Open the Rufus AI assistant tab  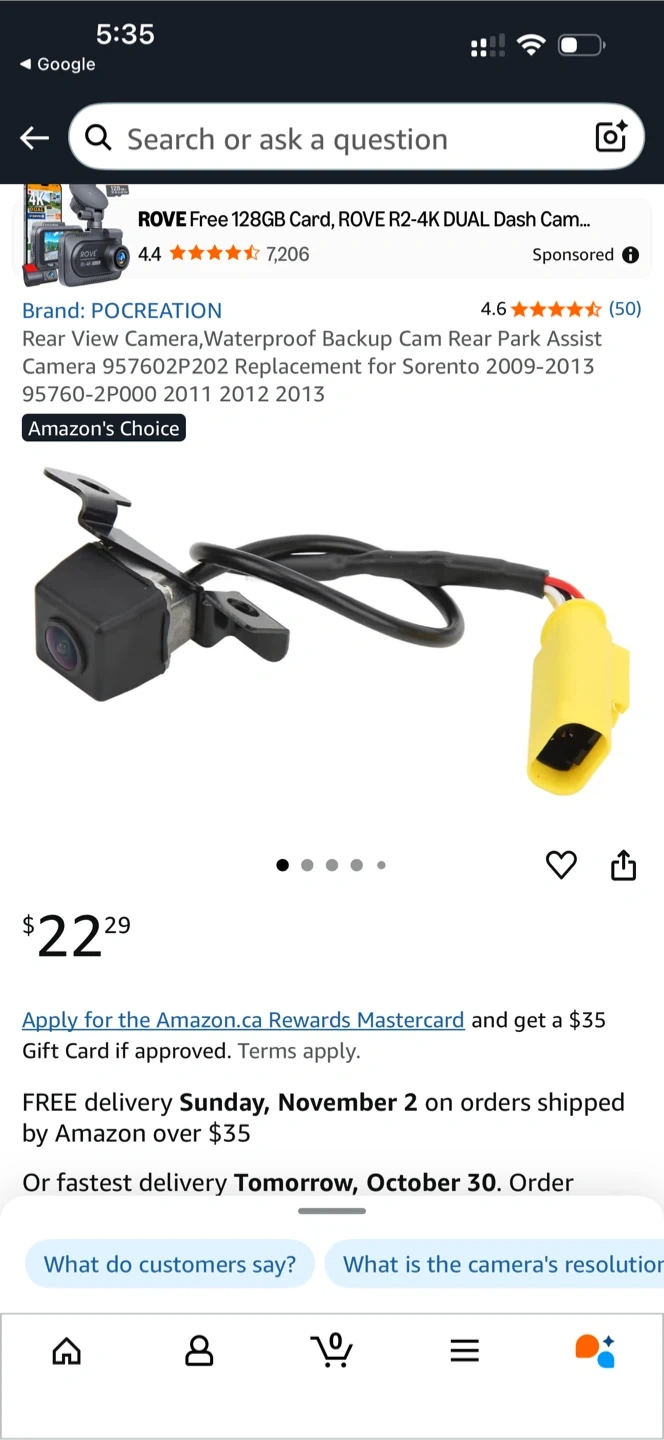pos(596,1351)
